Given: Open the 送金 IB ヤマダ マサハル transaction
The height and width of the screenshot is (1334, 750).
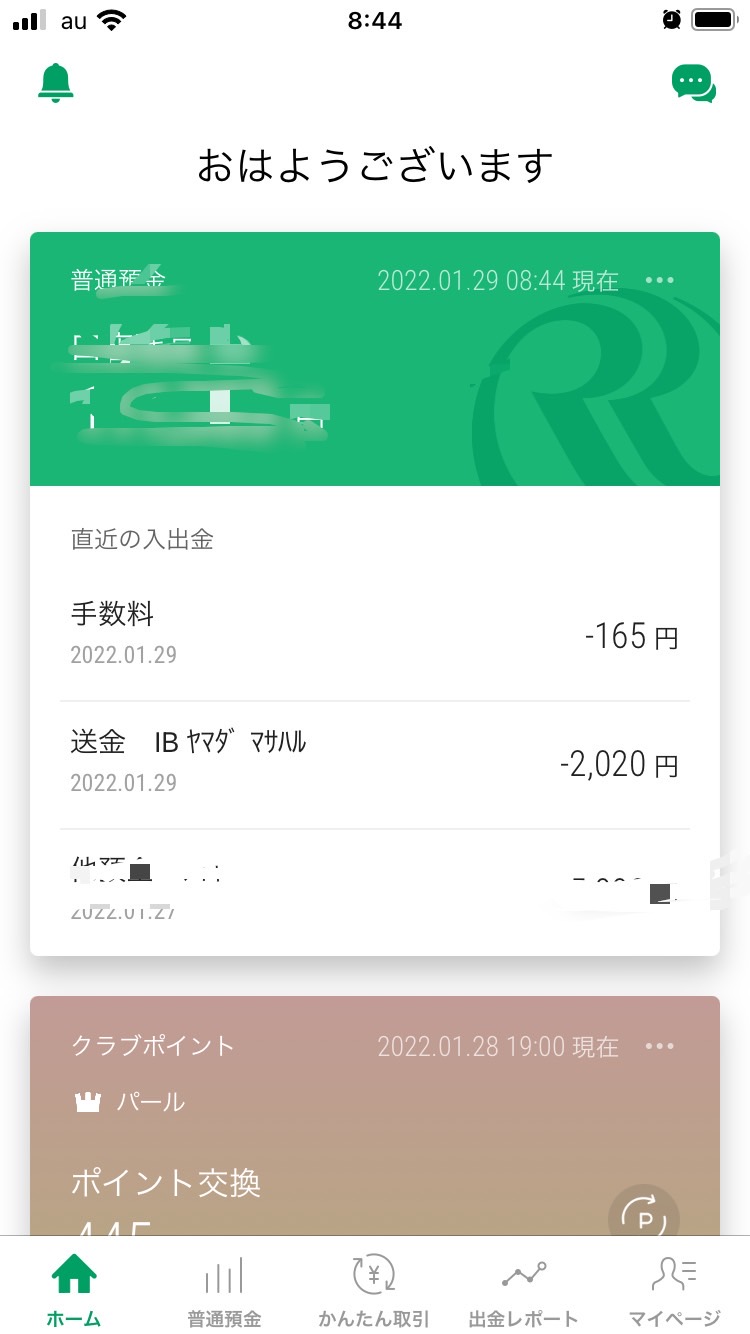Looking at the screenshot, I should 375,765.
